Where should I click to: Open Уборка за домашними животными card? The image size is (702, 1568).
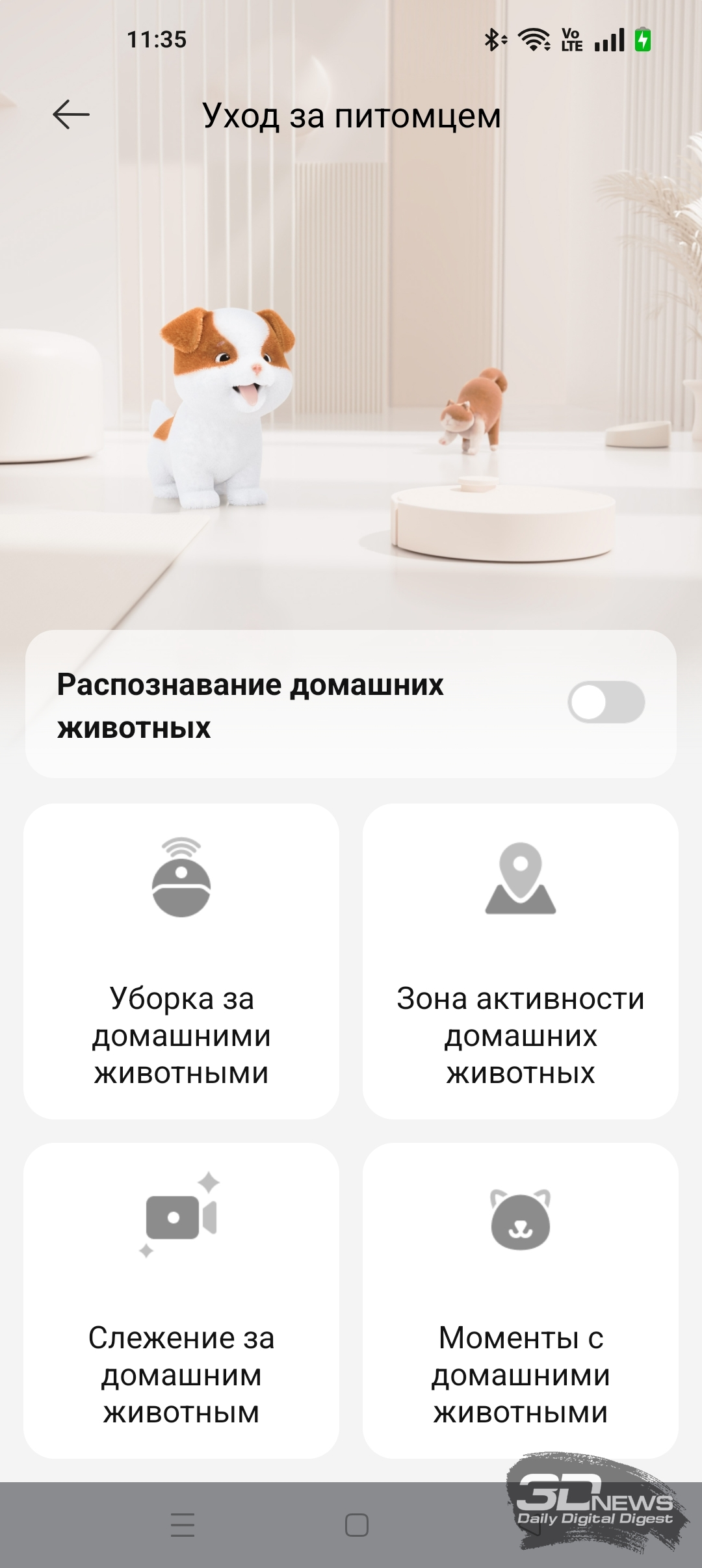181,961
